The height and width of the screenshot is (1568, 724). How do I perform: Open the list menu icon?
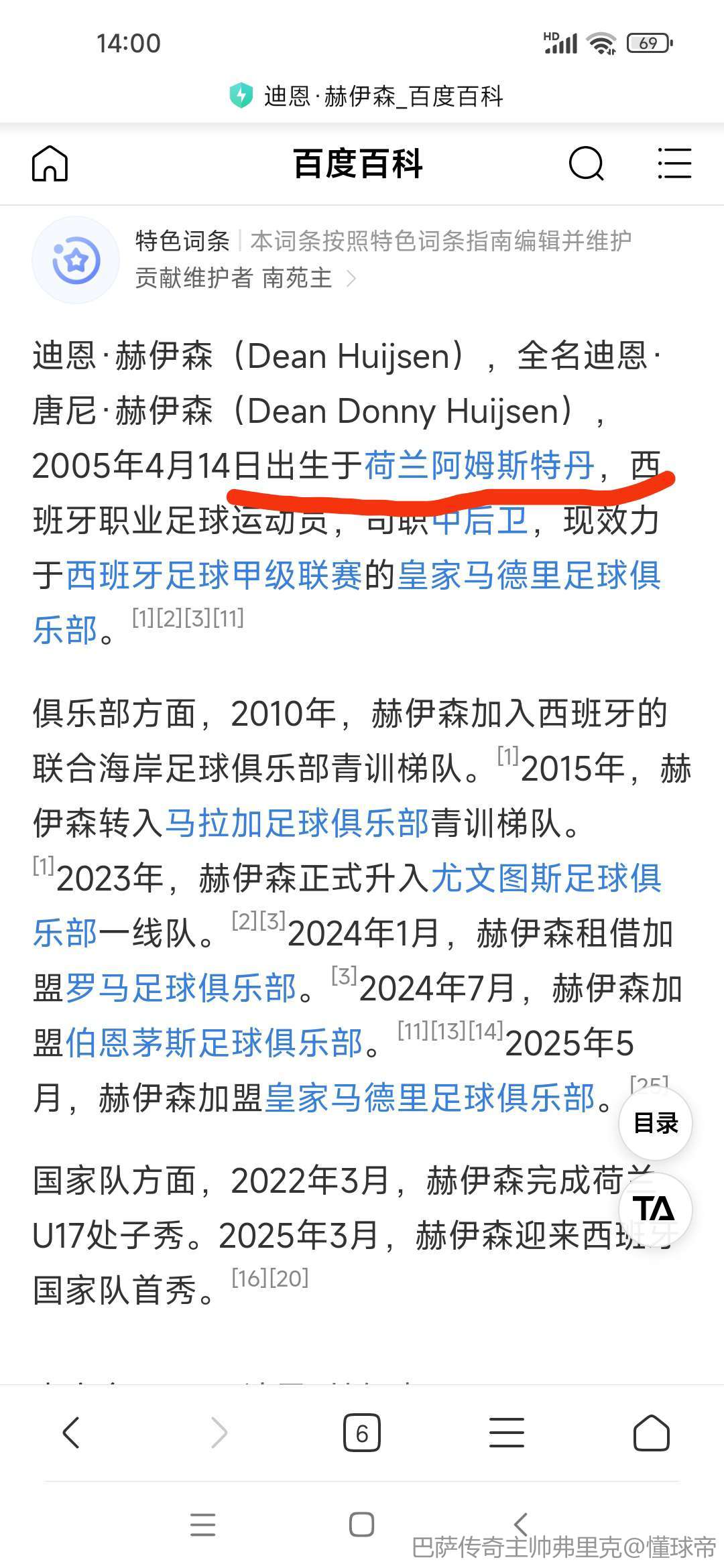click(x=674, y=164)
